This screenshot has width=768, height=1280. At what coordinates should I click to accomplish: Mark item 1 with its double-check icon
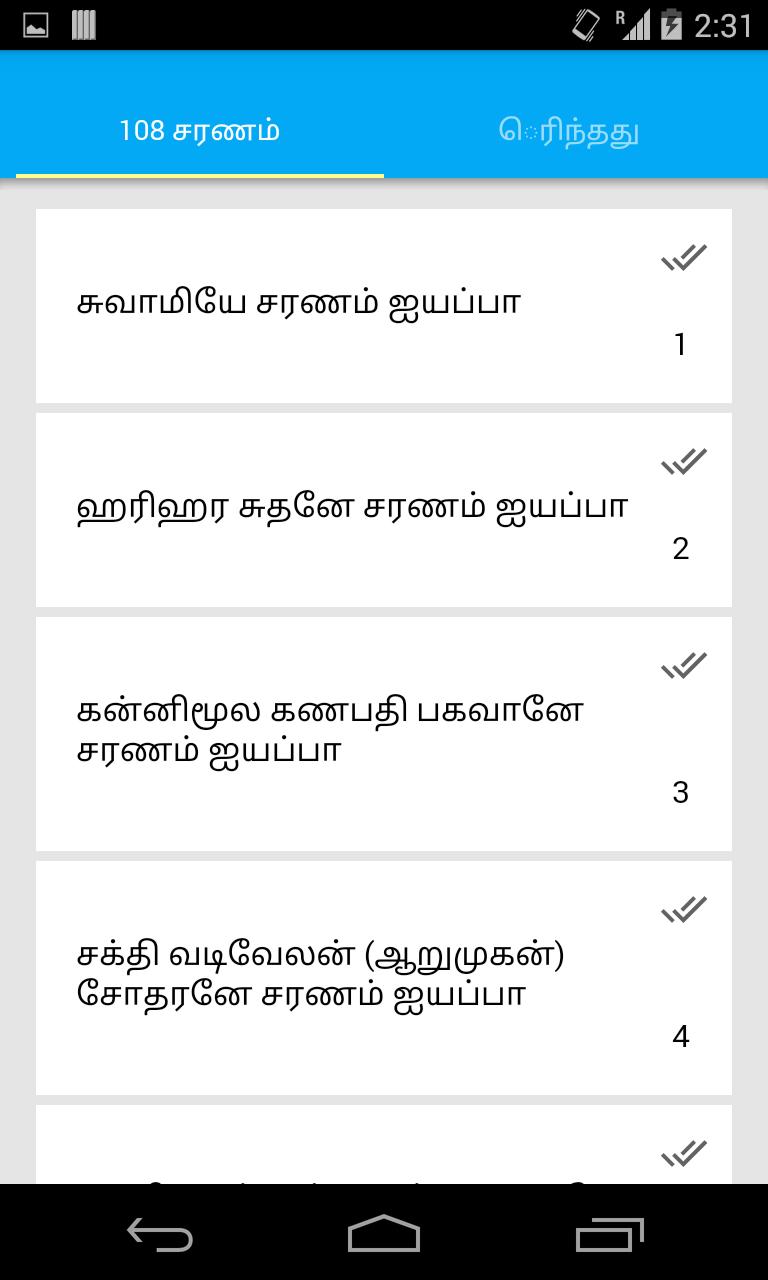(684, 258)
